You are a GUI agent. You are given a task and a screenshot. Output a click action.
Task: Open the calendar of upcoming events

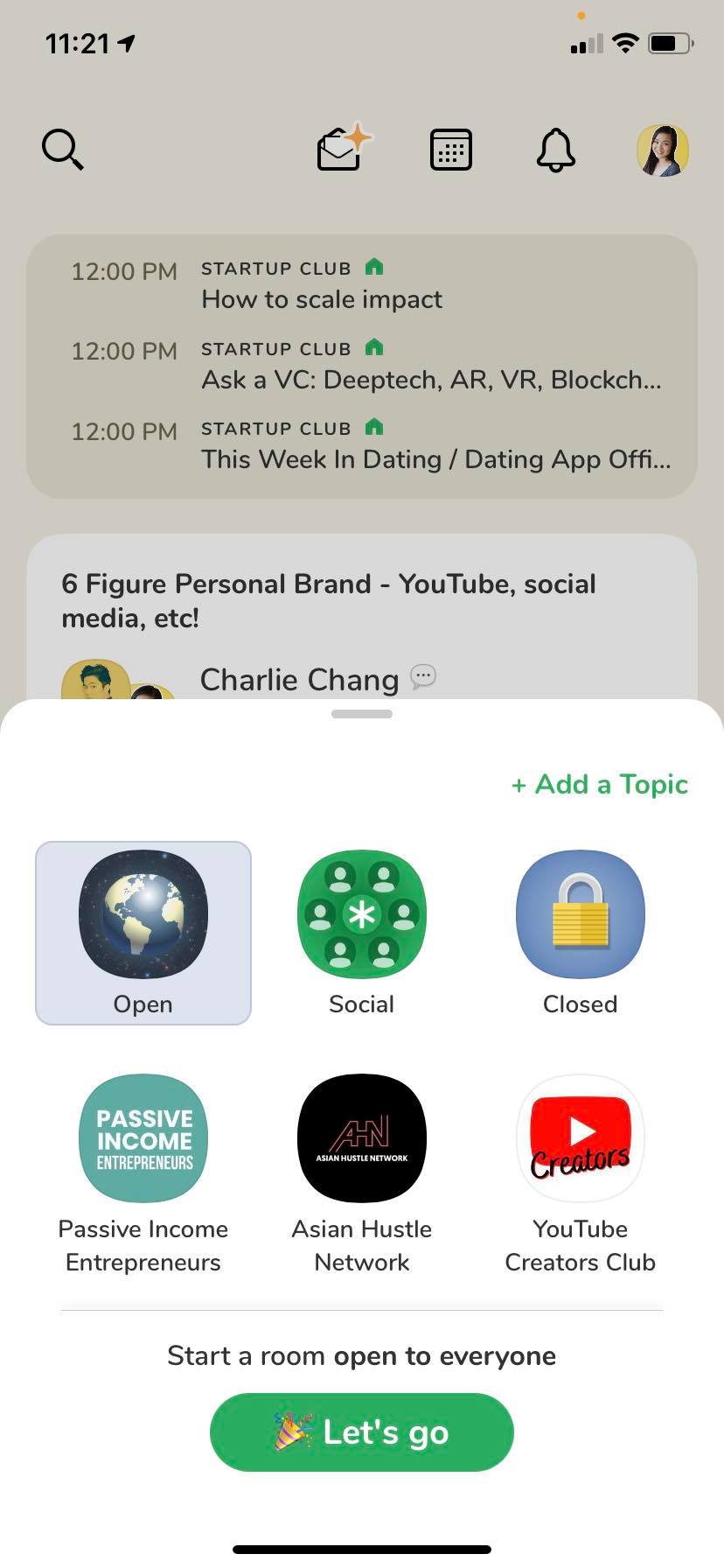click(x=451, y=150)
